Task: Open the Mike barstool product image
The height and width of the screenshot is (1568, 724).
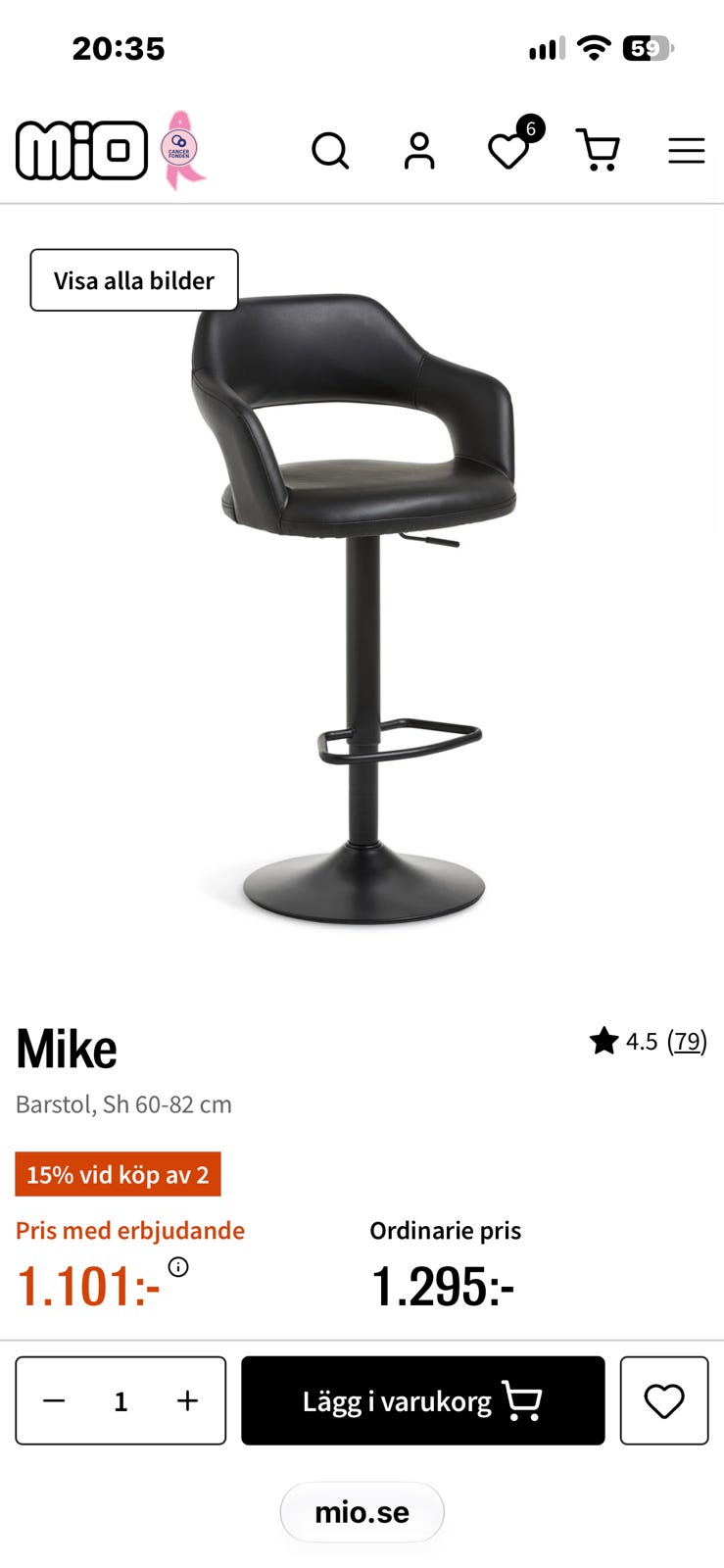Action: tap(362, 608)
